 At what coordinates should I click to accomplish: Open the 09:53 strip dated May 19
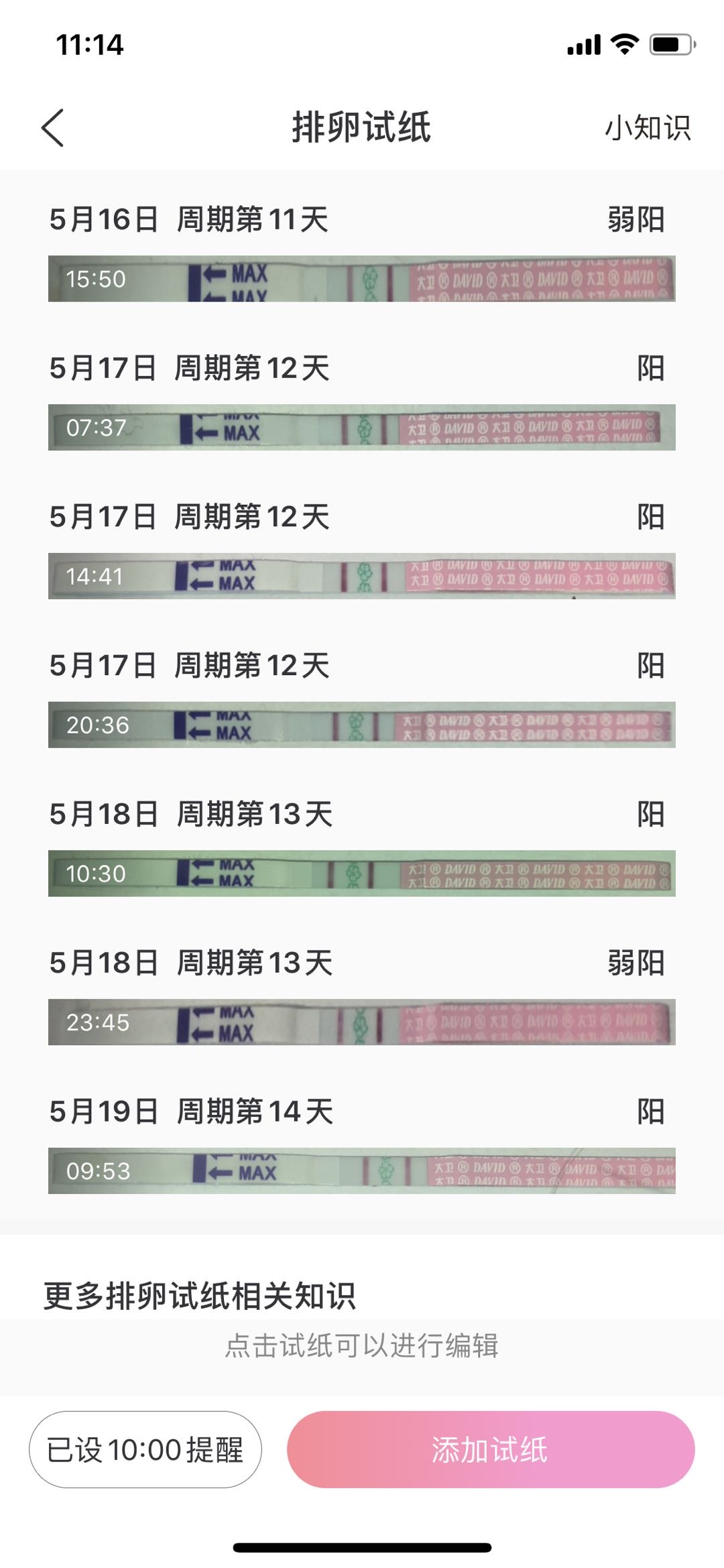[362, 1173]
